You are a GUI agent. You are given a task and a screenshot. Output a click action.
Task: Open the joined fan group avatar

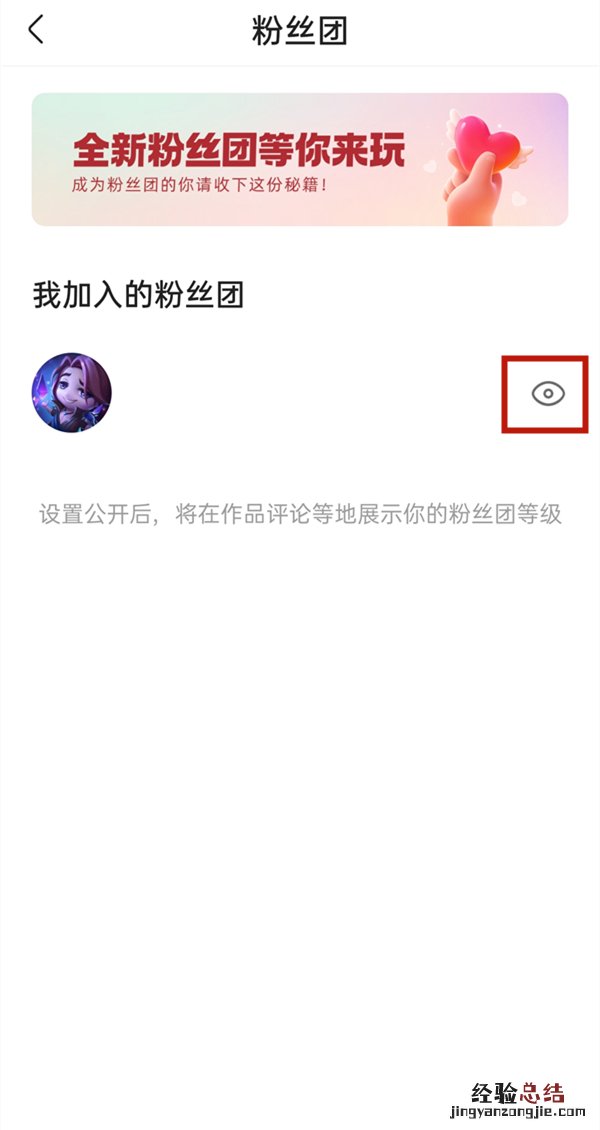pos(72,392)
